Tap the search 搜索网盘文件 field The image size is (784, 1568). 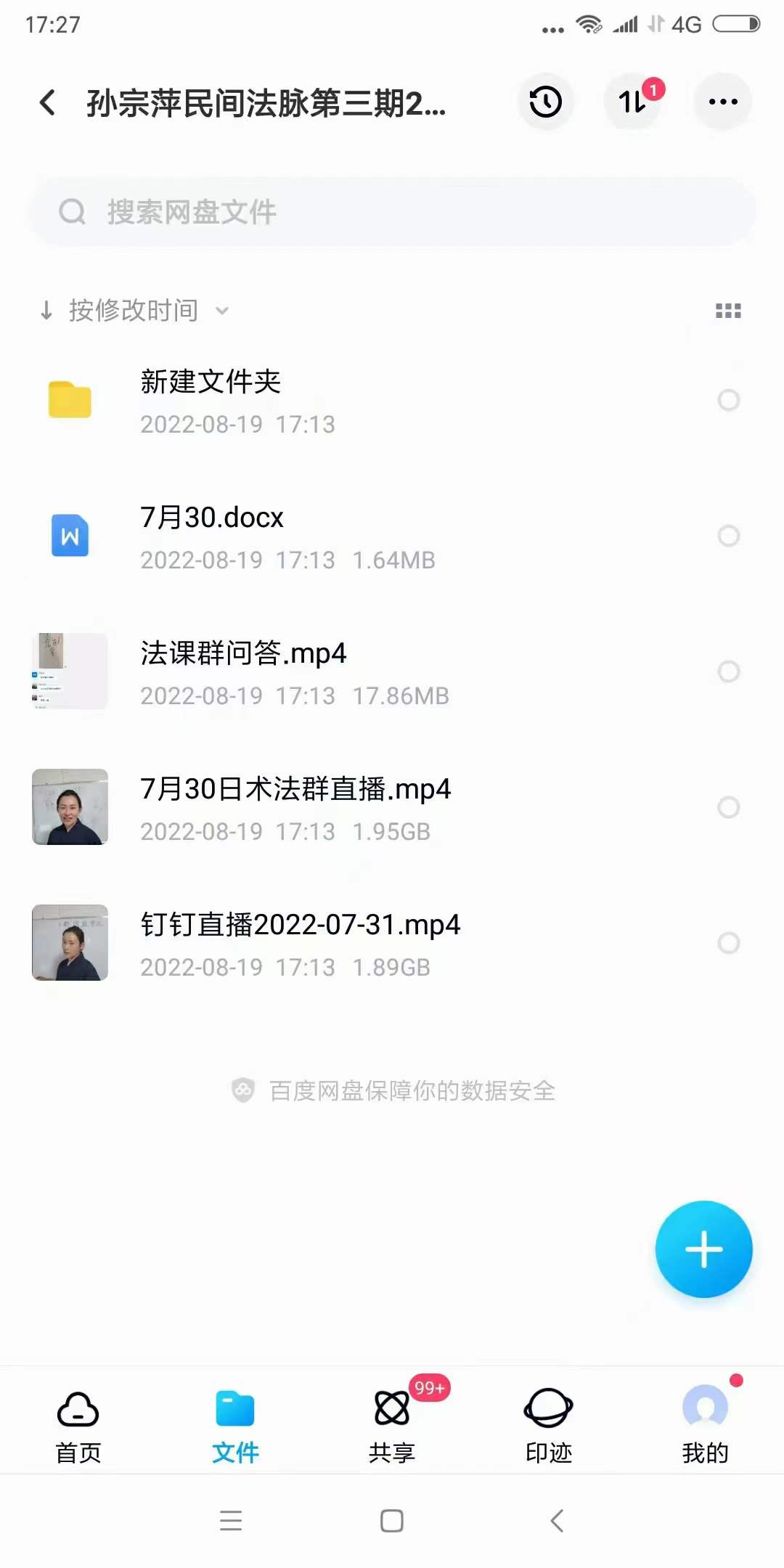click(392, 211)
